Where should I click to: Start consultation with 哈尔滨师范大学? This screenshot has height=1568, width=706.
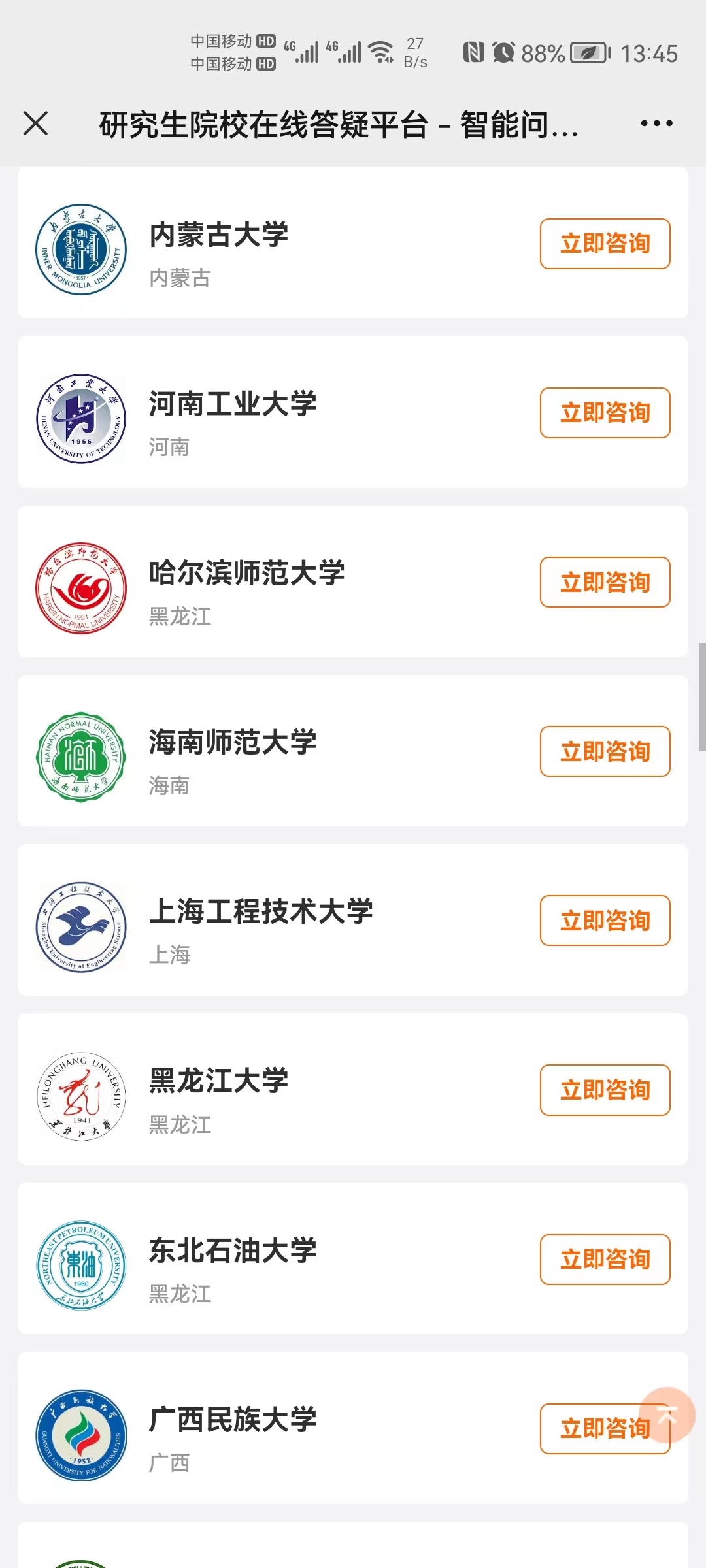point(605,582)
